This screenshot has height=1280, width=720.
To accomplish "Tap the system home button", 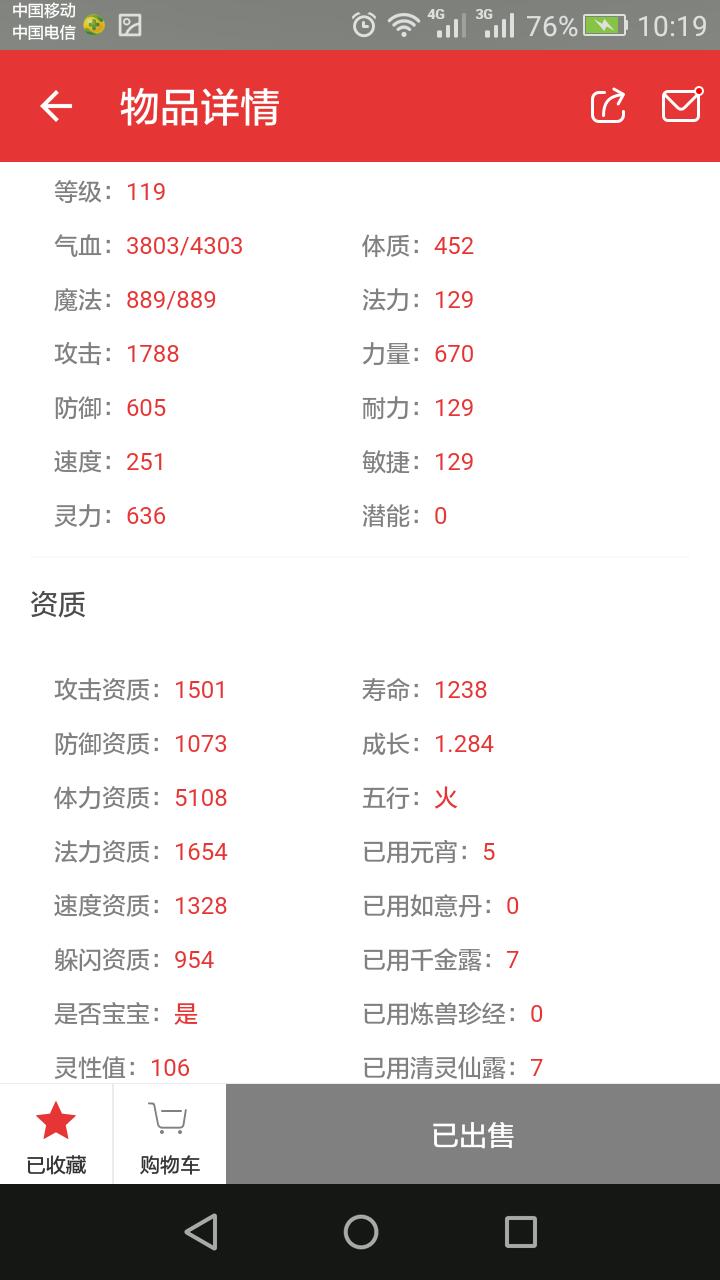I will 360,1232.
